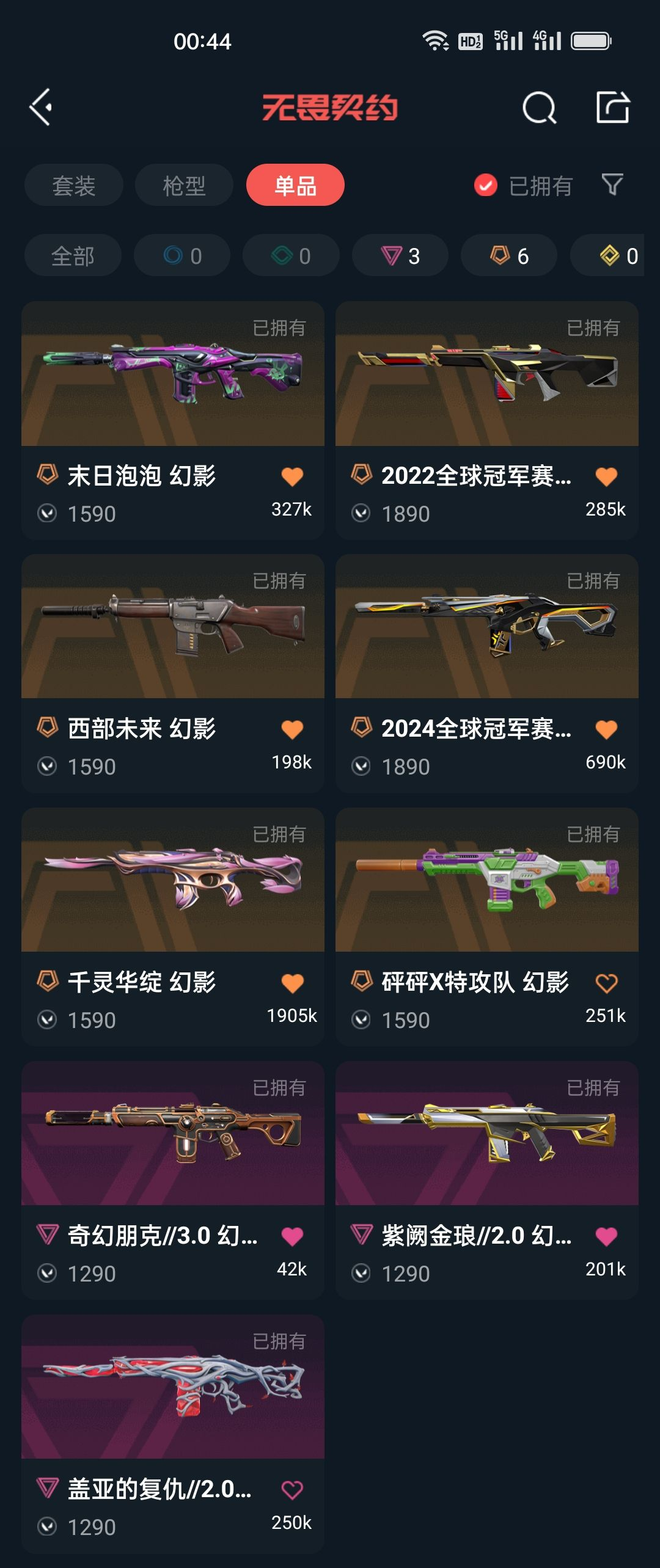Unlike the 西部未来 幻影 skin
Image resolution: width=660 pixels, height=1568 pixels.
click(292, 729)
